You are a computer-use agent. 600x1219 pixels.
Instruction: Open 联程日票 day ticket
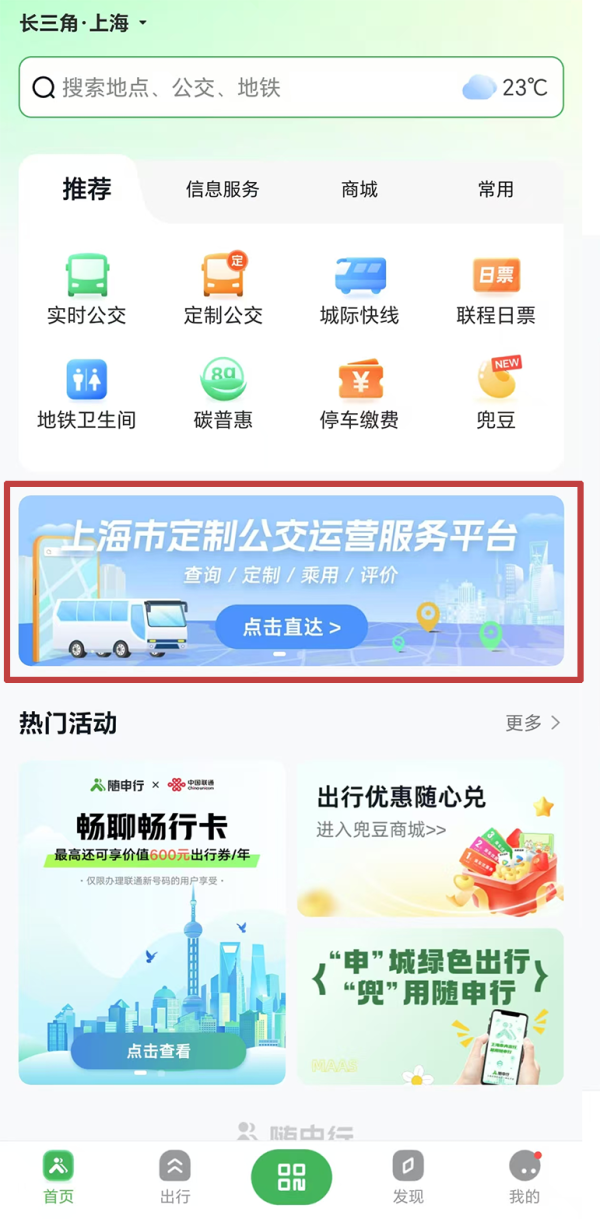click(x=496, y=289)
